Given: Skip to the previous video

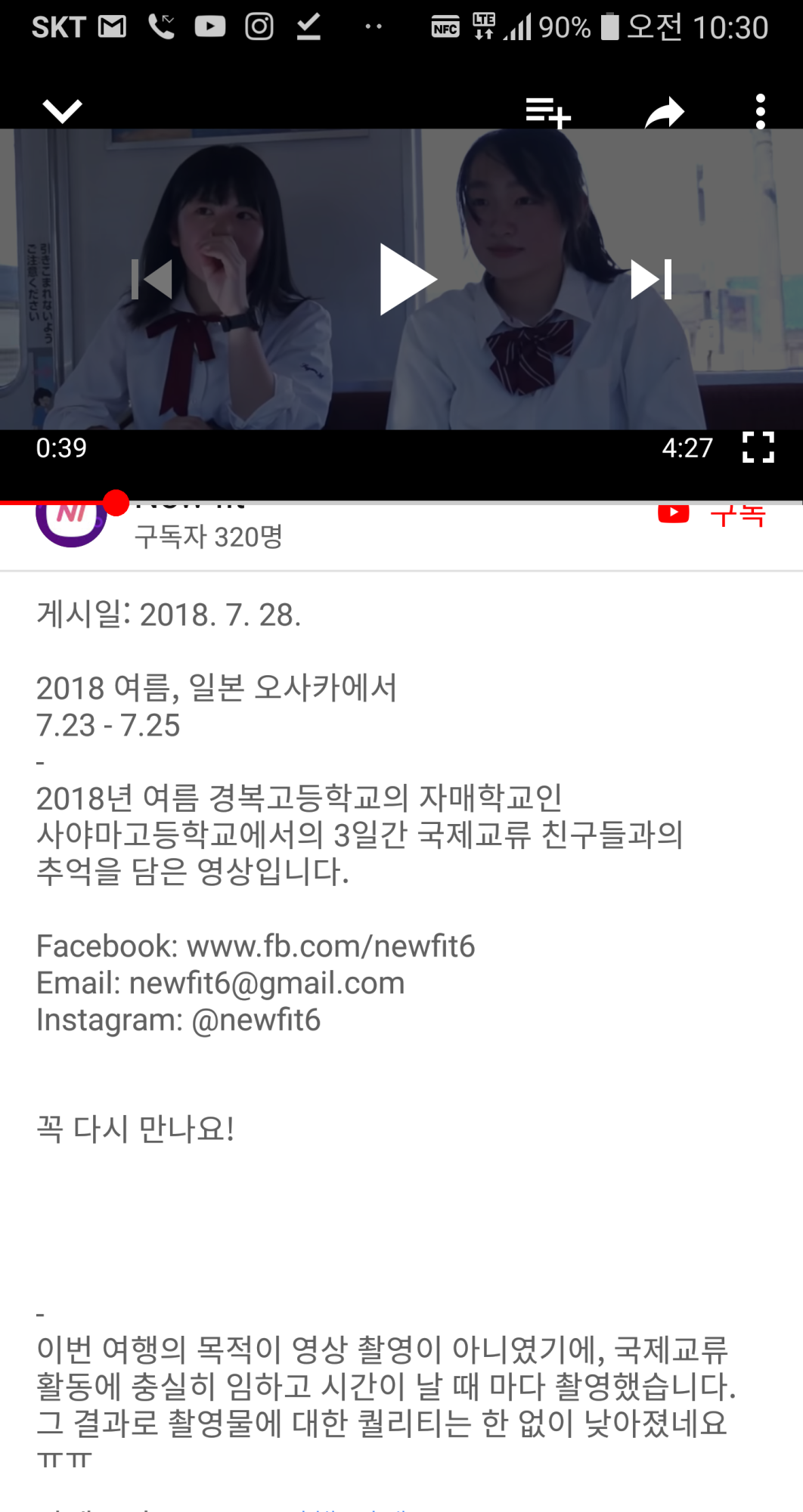Looking at the screenshot, I should click(x=152, y=279).
